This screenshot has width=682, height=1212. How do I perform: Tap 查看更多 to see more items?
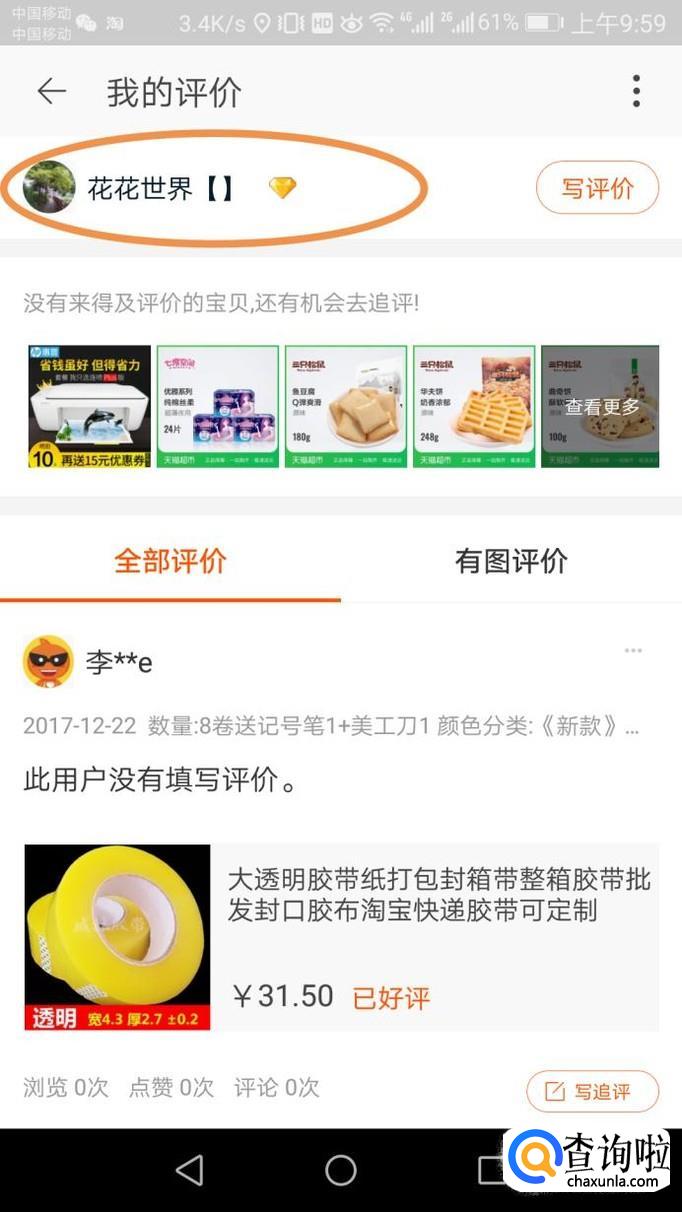[x=601, y=407]
